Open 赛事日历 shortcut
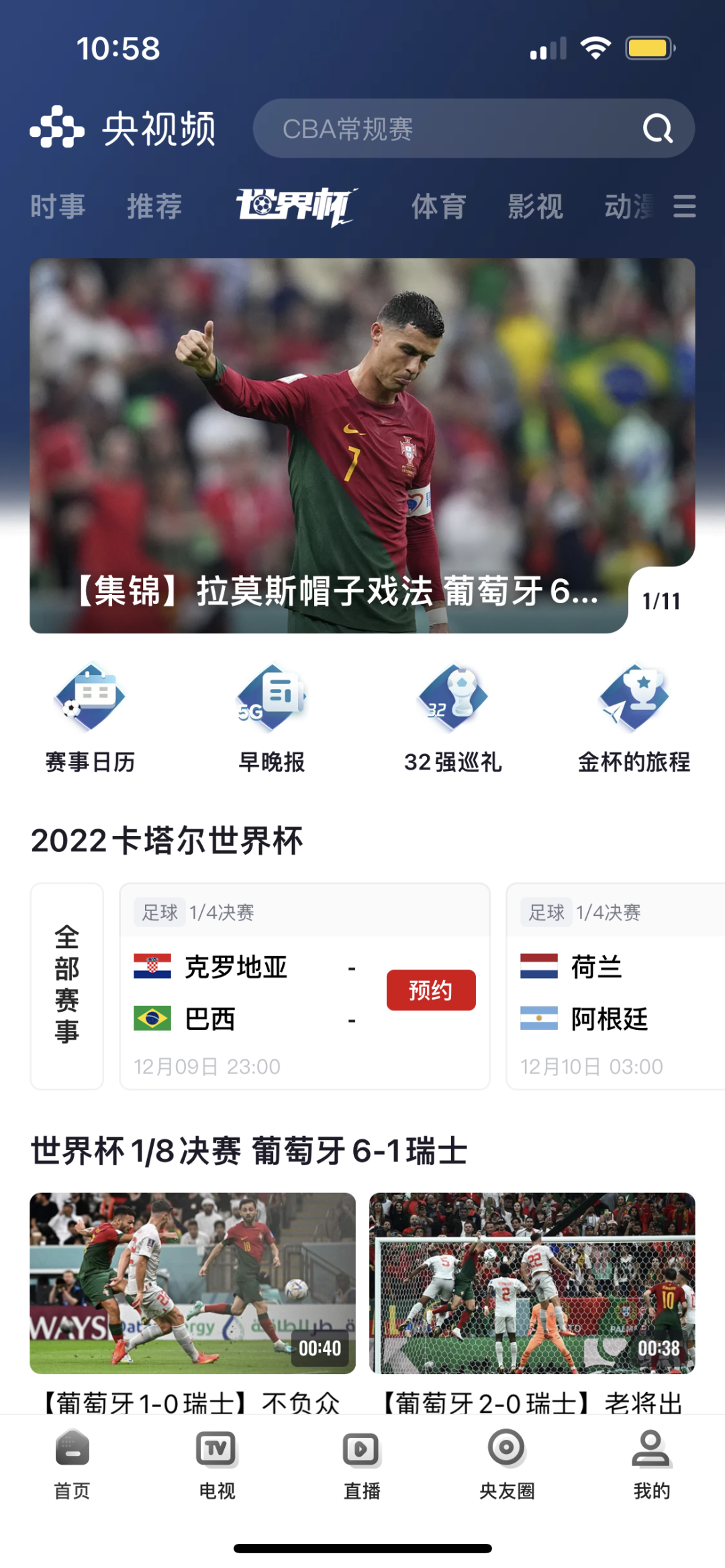Image resolution: width=725 pixels, height=1568 pixels. pyautogui.click(x=90, y=718)
